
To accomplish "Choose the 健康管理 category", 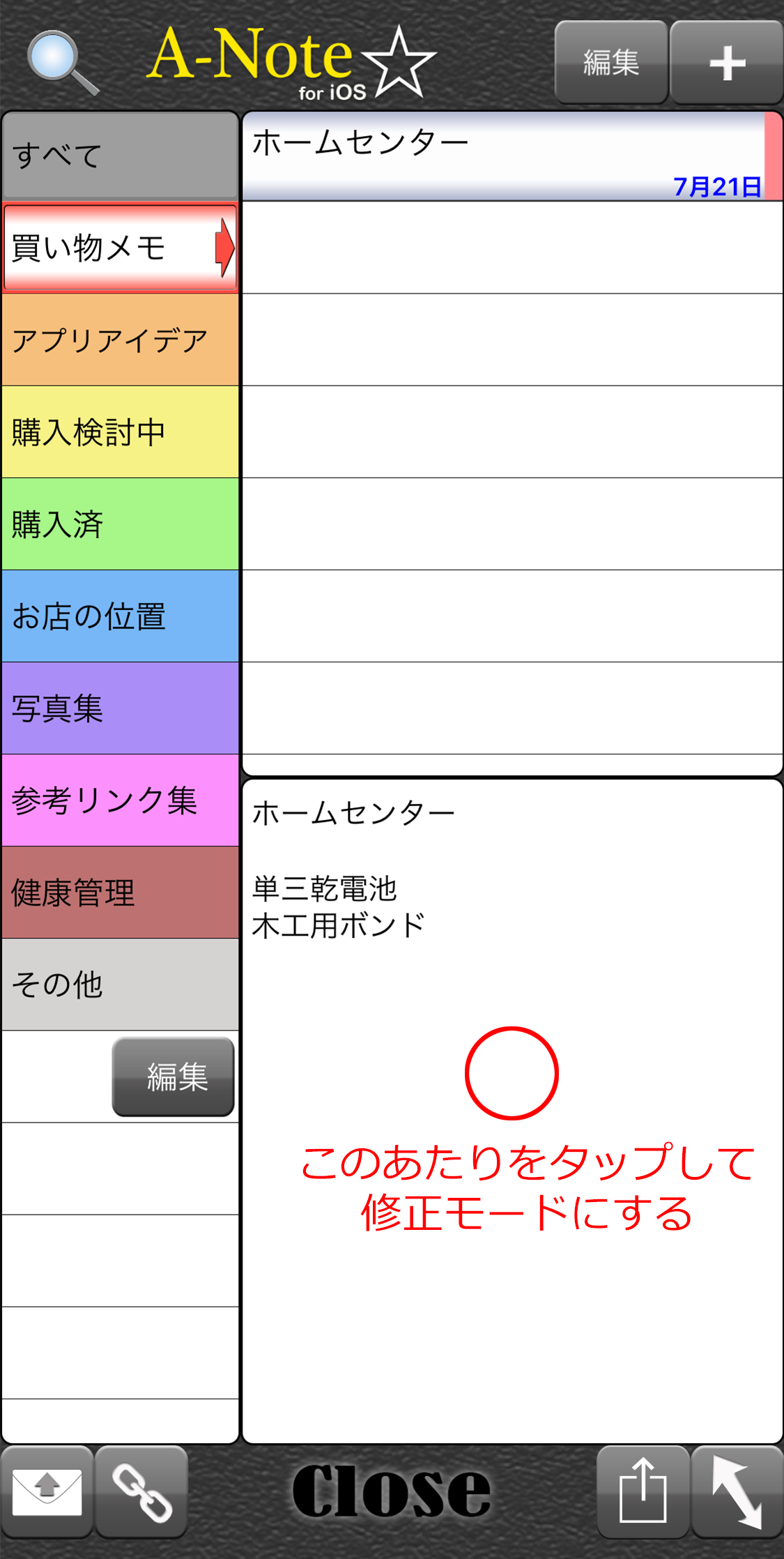I will click(x=121, y=892).
